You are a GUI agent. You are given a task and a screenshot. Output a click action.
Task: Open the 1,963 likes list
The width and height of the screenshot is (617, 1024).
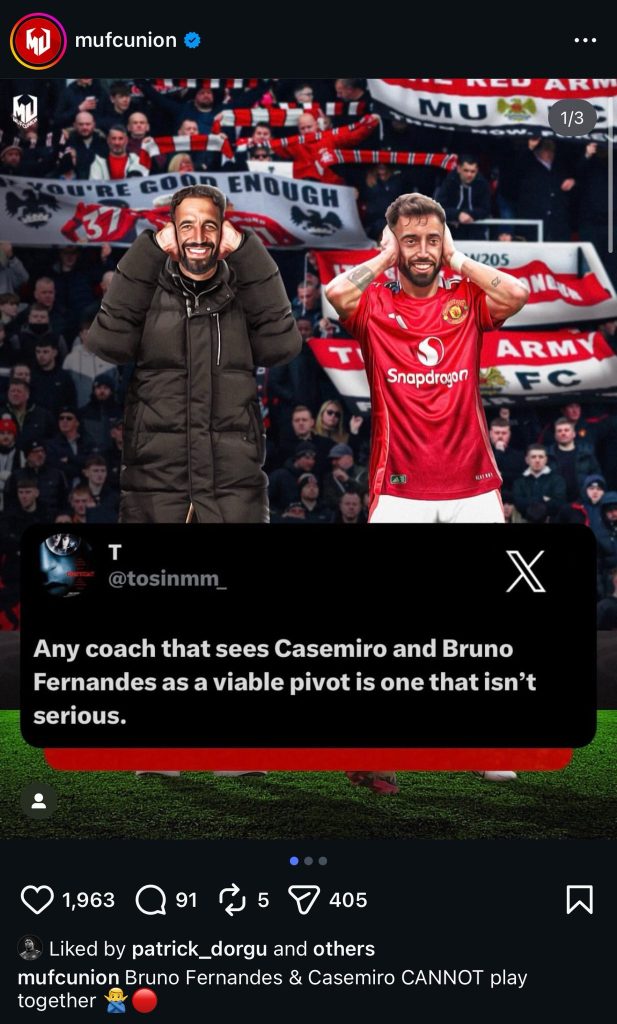[88, 900]
